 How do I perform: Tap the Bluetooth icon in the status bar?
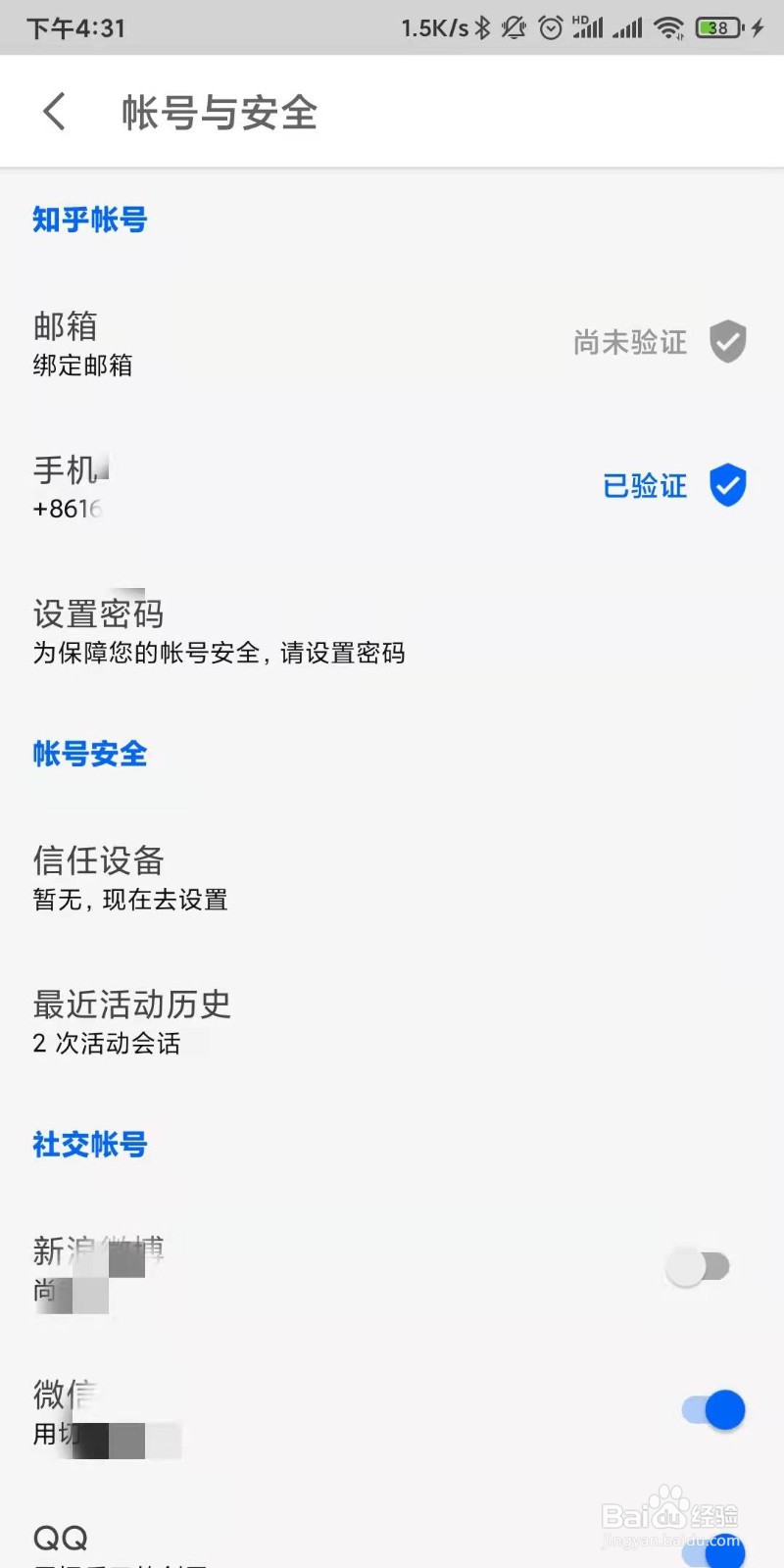pyautogui.click(x=480, y=26)
